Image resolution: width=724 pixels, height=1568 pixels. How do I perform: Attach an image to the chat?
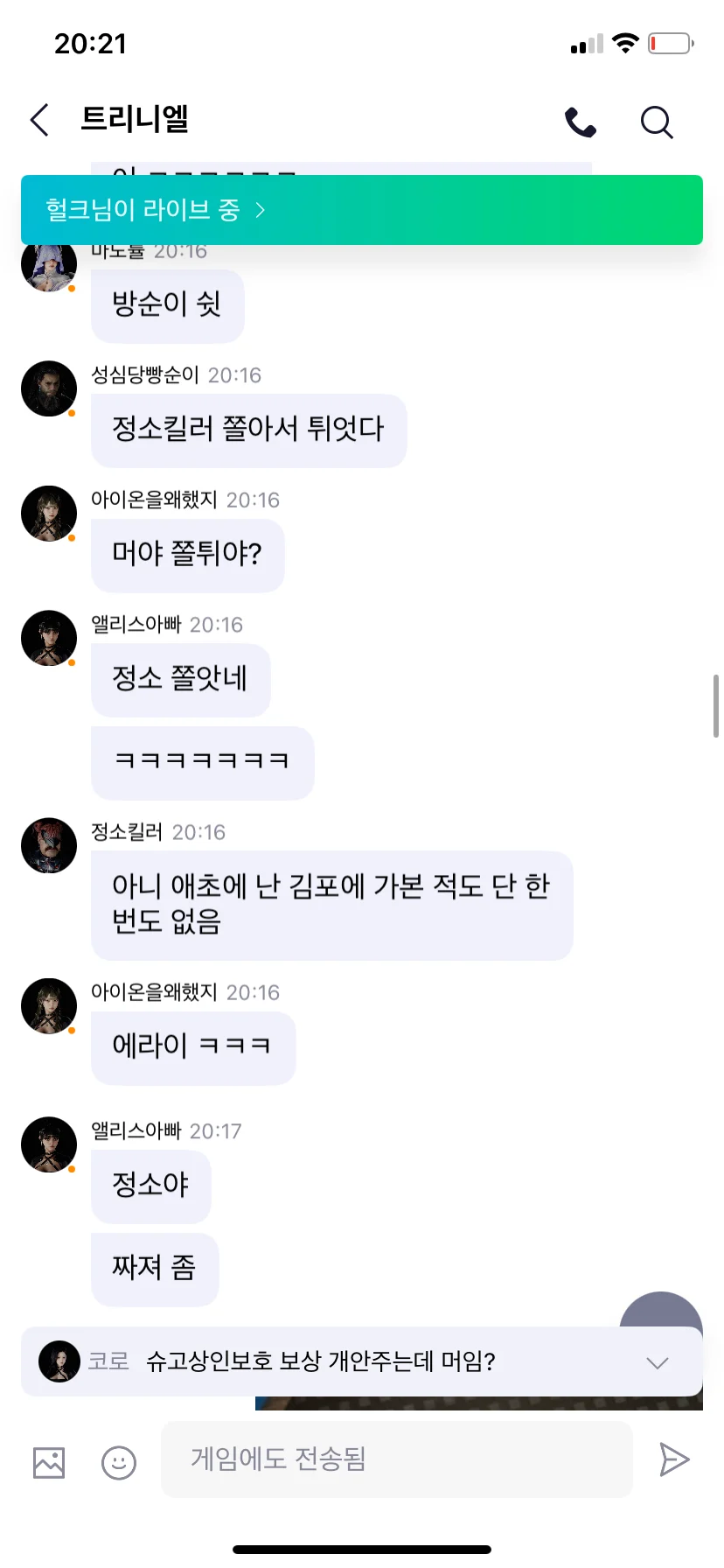coord(49,1462)
